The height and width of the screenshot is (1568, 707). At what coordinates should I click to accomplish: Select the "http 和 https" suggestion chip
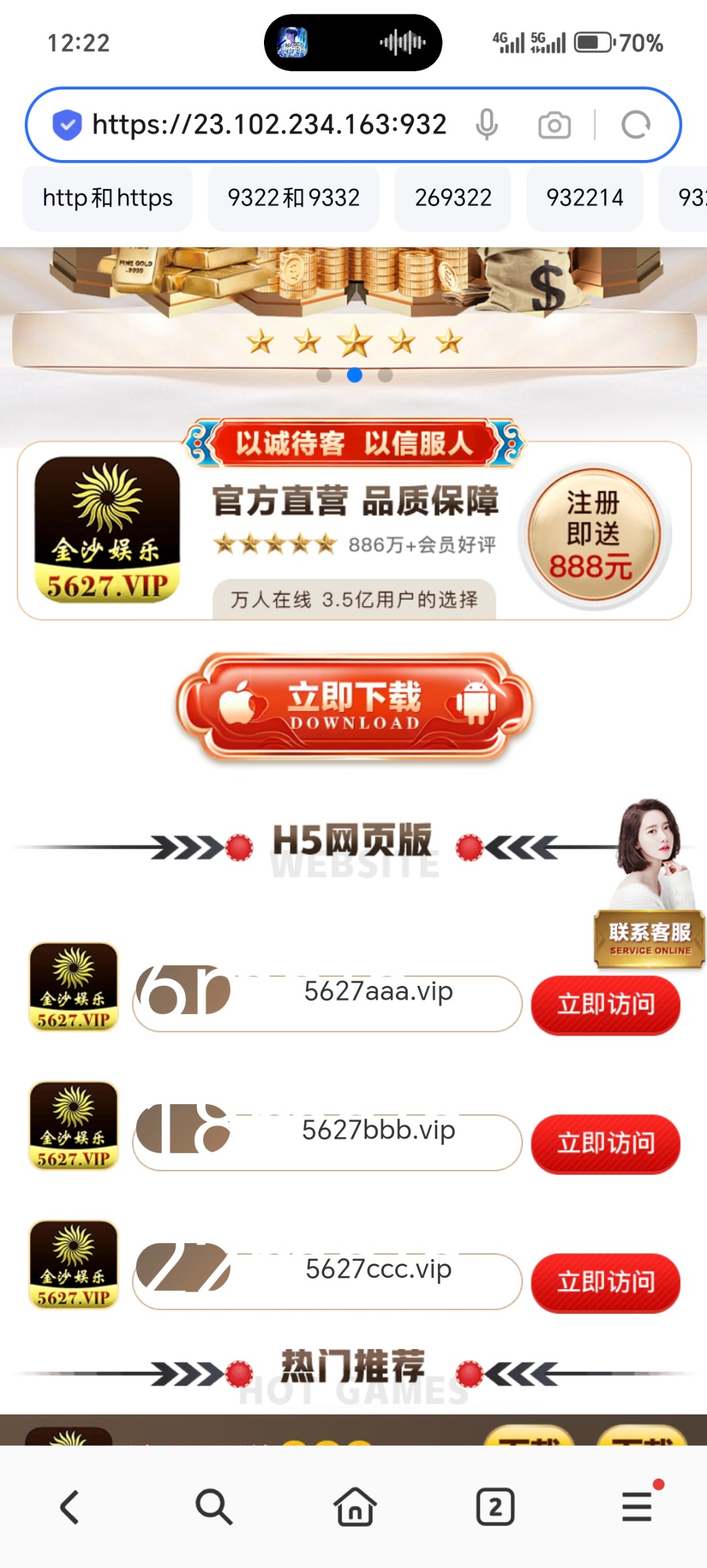point(108,198)
